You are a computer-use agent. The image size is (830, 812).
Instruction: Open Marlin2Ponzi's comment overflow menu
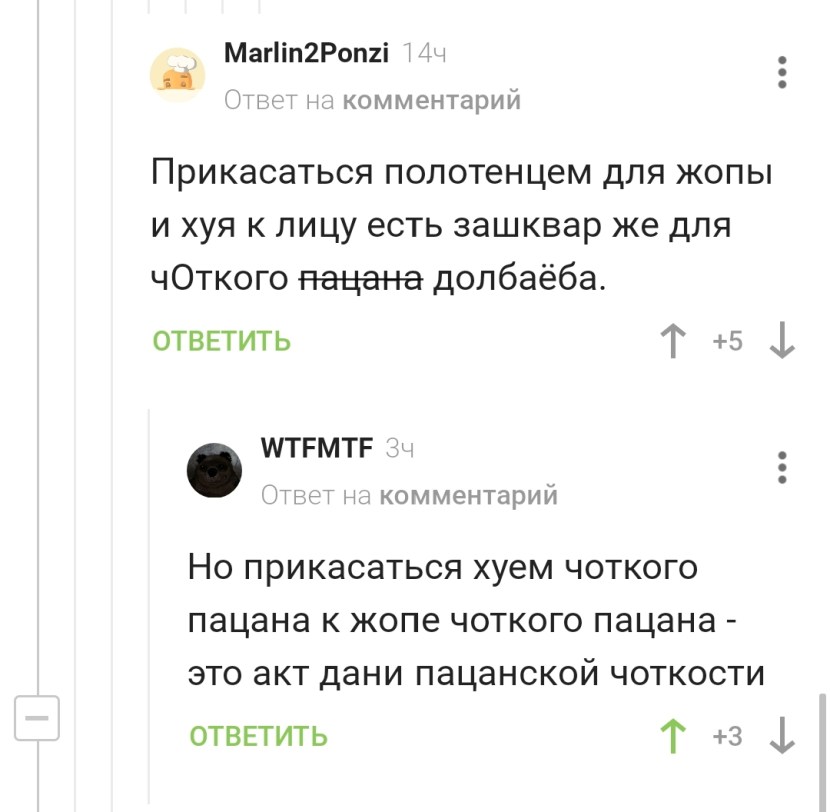(x=782, y=73)
